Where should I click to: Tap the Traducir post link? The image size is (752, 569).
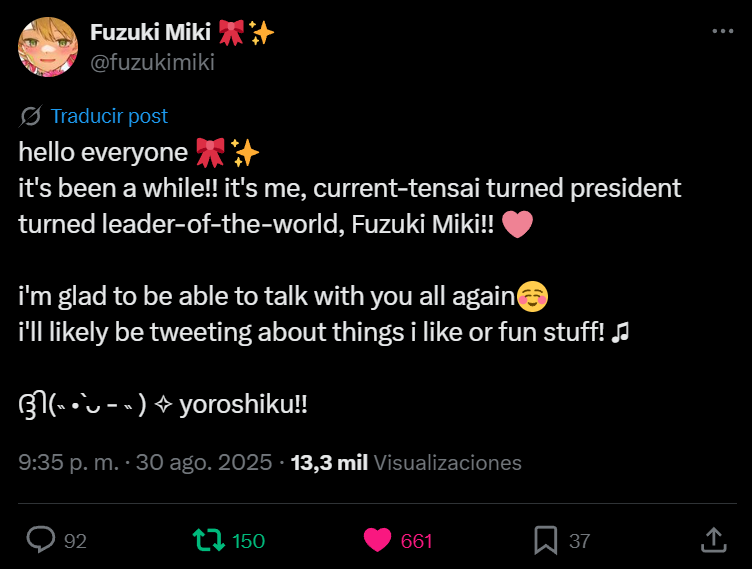click(x=109, y=116)
